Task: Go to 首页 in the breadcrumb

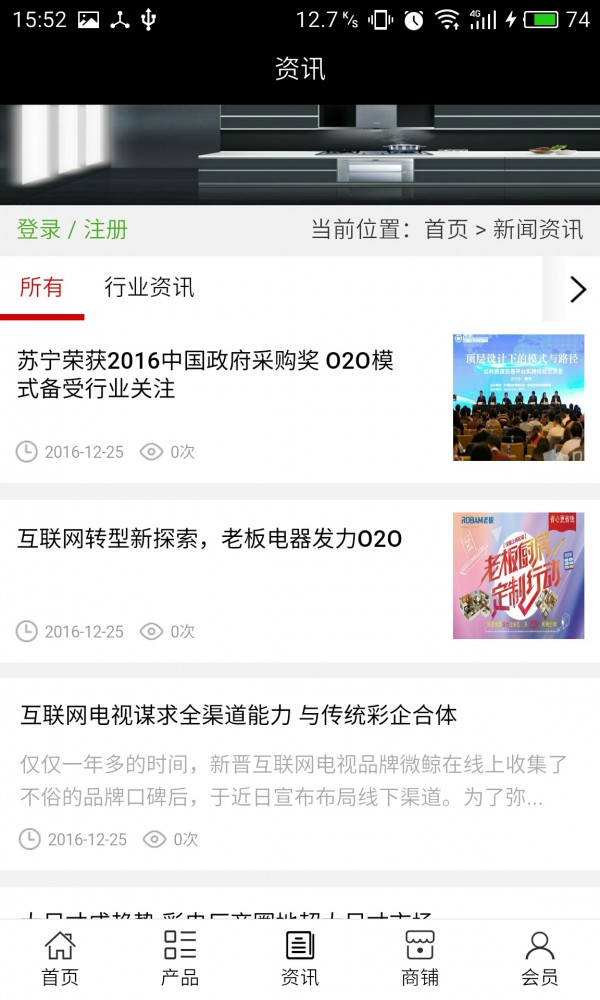Action: pos(446,229)
